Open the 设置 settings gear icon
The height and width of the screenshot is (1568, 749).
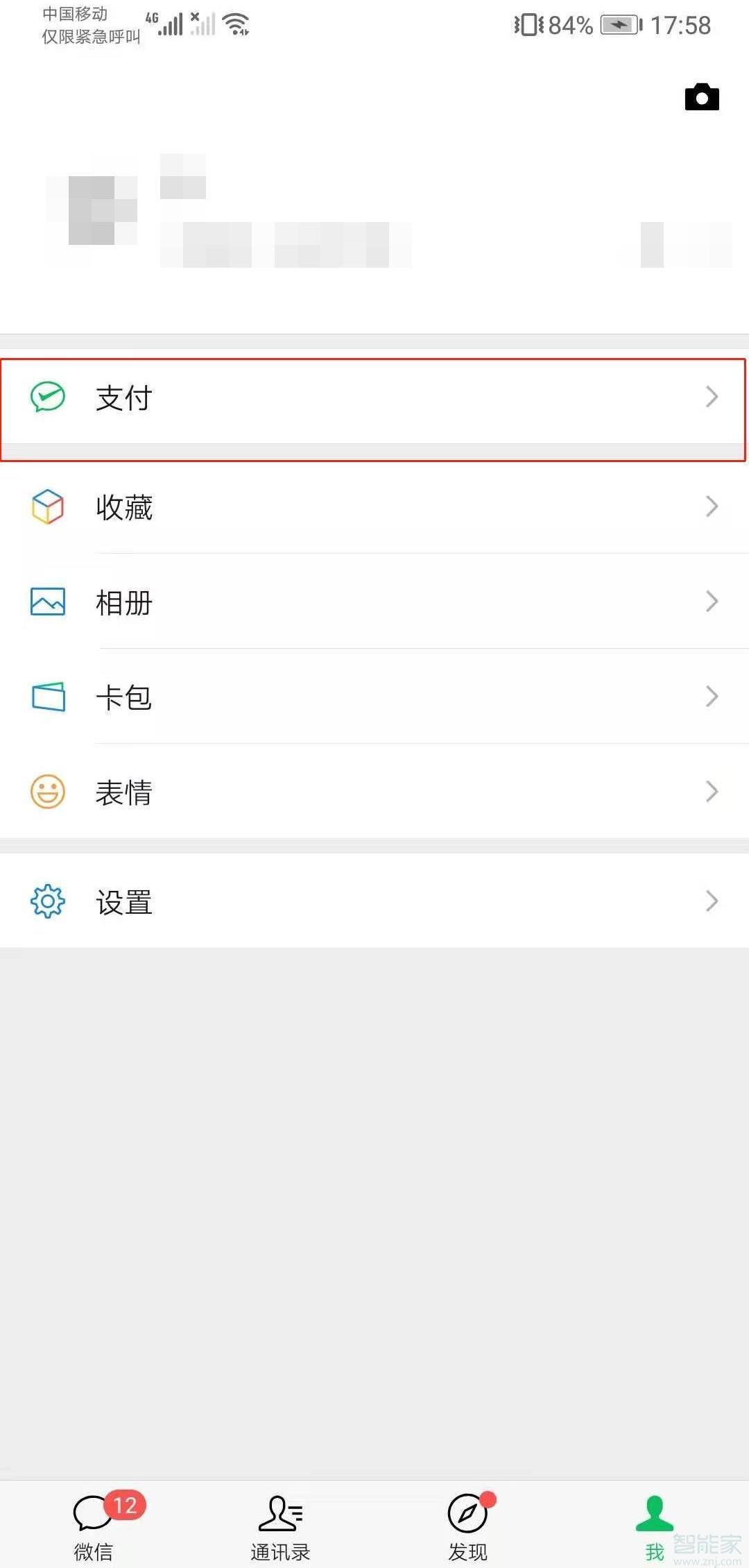pos(46,901)
